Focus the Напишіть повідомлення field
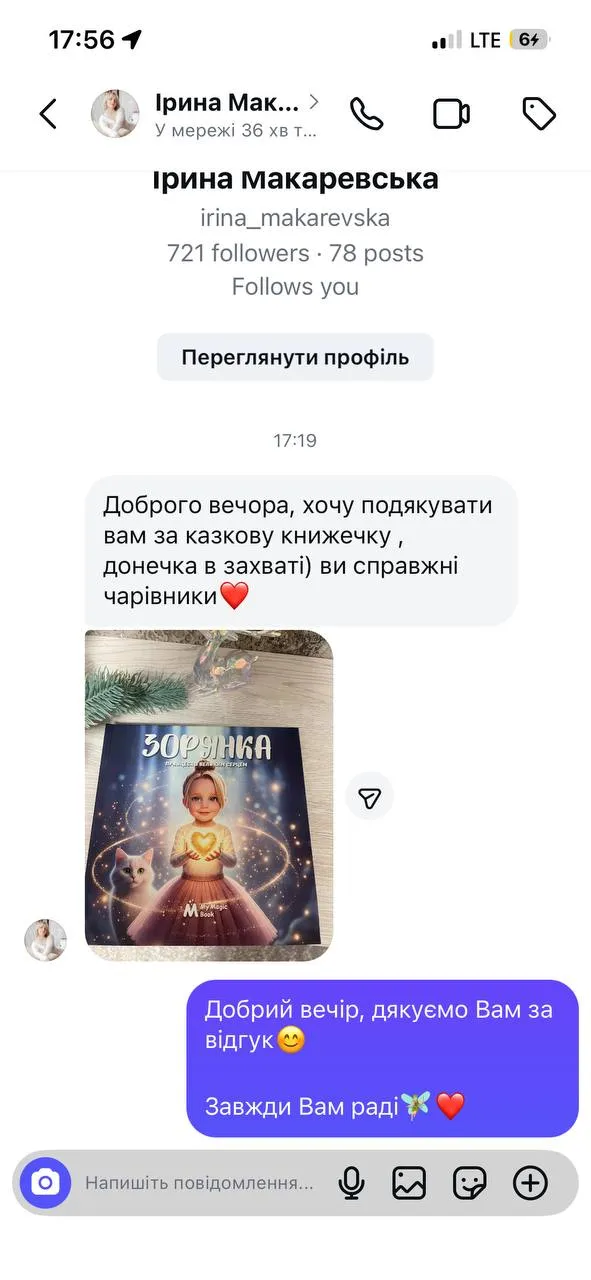 pyautogui.click(x=200, y=1183)
